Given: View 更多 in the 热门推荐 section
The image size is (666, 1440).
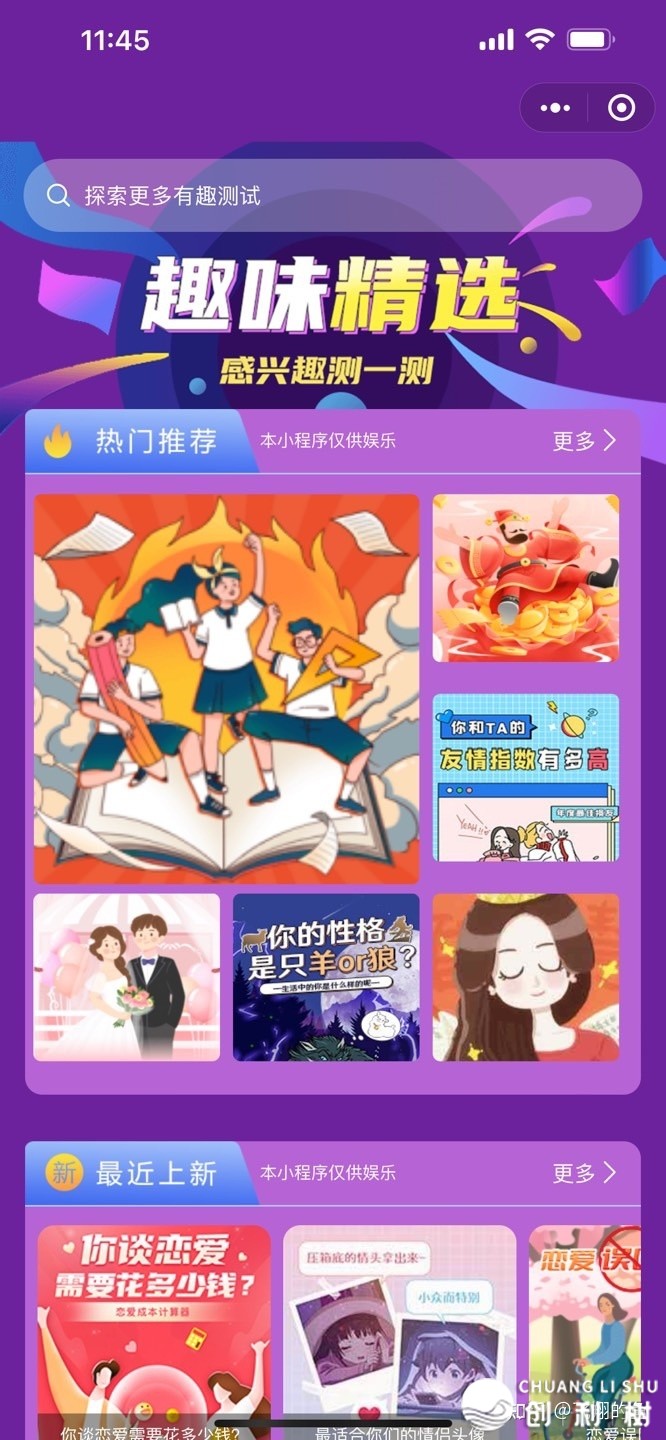Looking at the screenshot, I should click(x=585, y=441).
